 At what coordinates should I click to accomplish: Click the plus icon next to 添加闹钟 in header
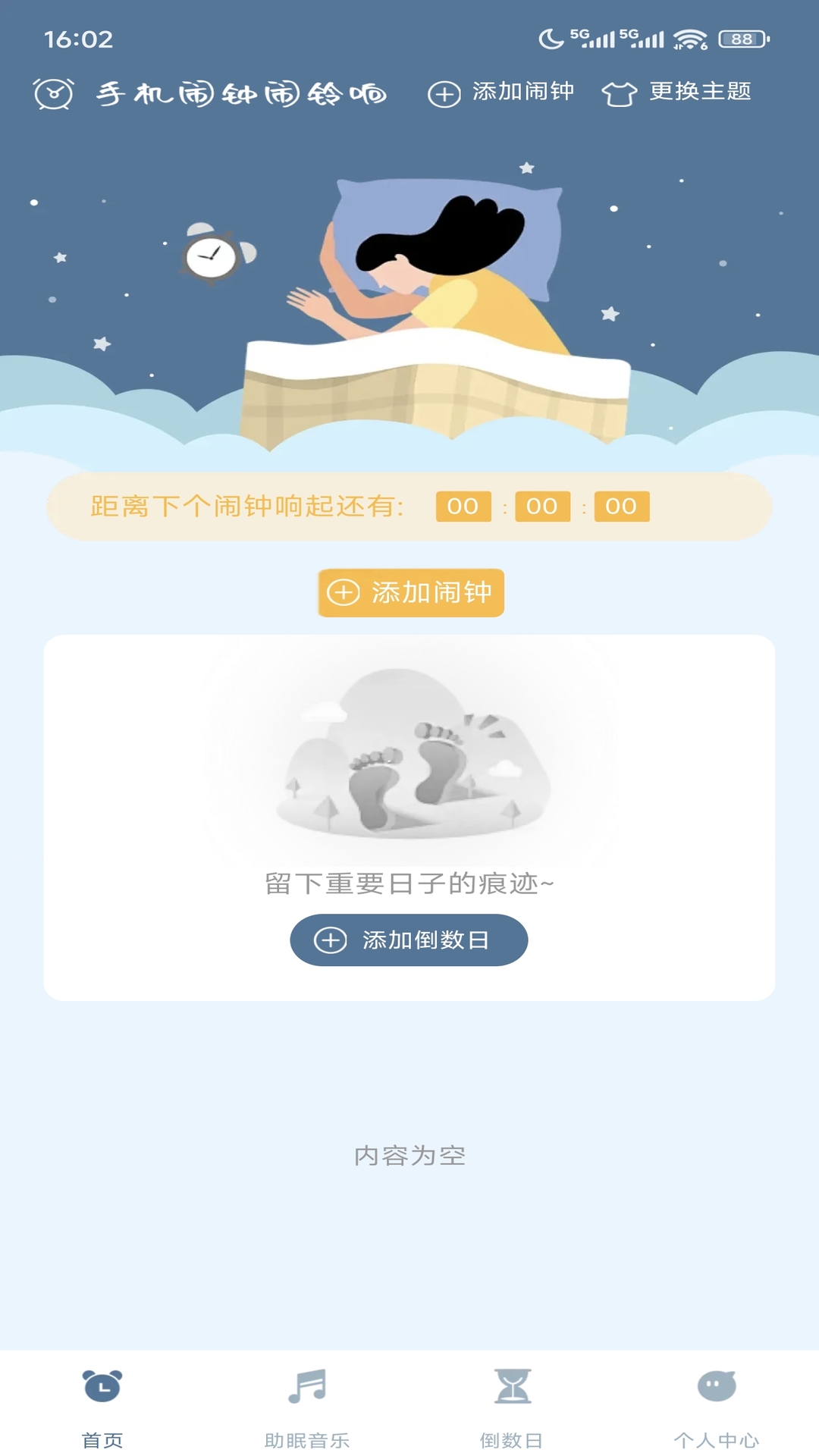pyautogui.click(x=445, y=93)
